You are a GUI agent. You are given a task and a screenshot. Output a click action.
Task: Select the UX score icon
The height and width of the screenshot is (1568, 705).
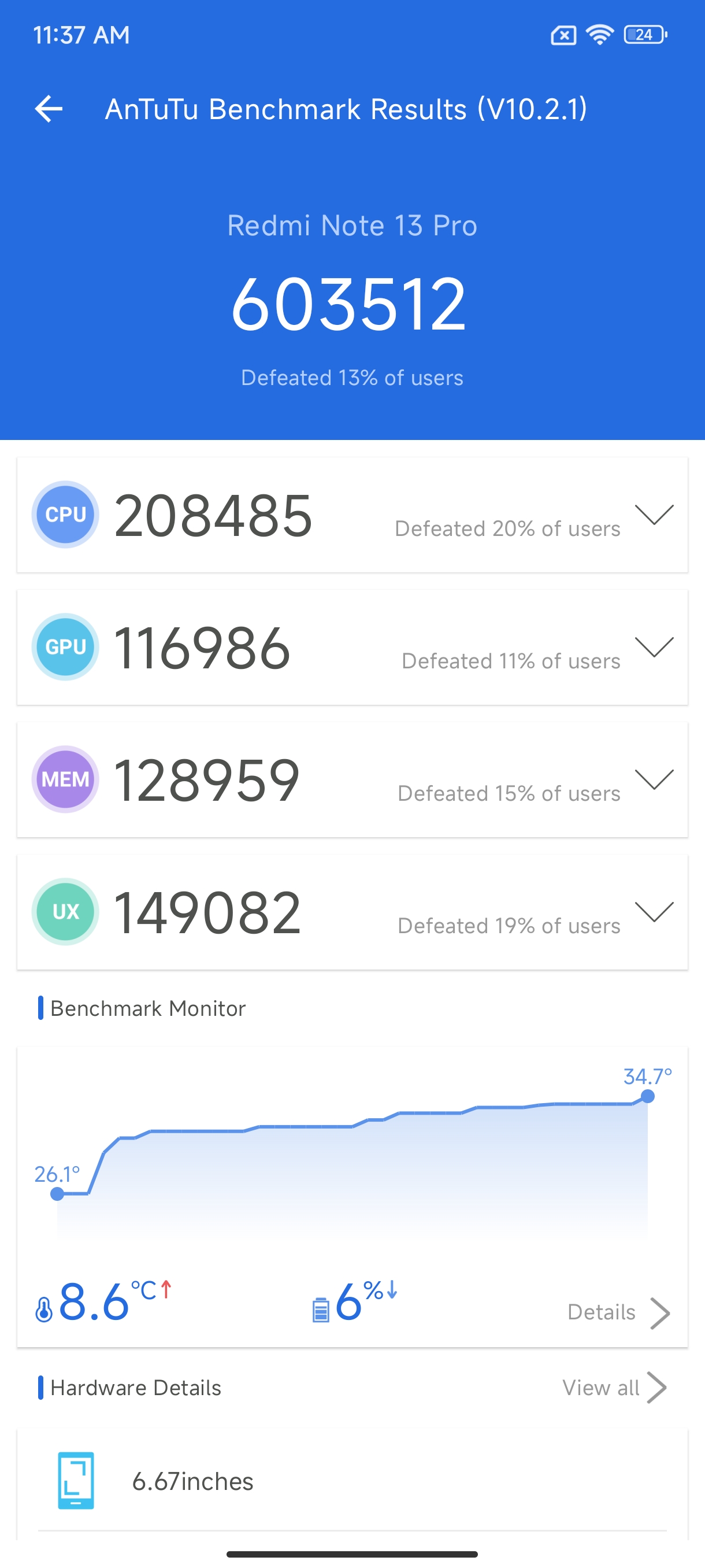pos(65,911)
